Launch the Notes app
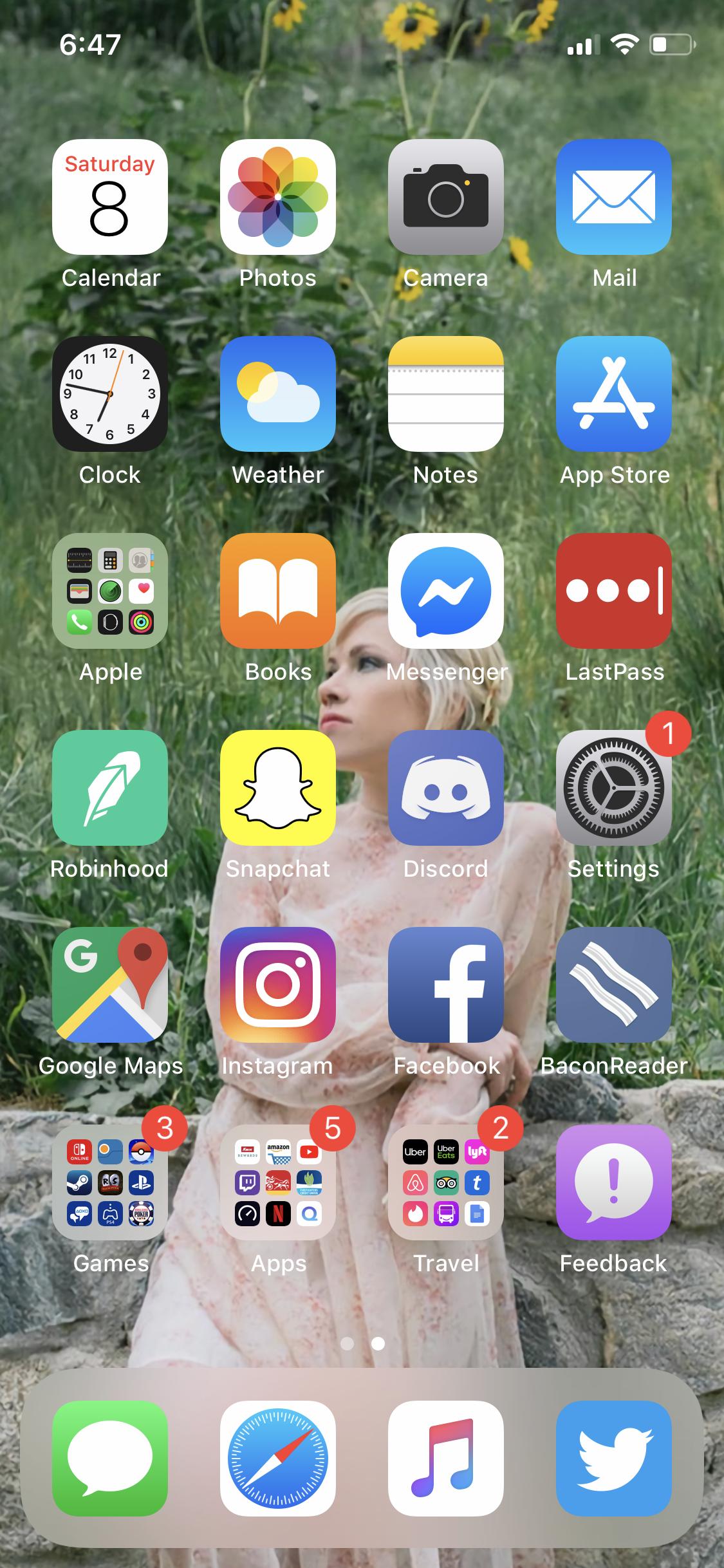 tap(445, 394)
